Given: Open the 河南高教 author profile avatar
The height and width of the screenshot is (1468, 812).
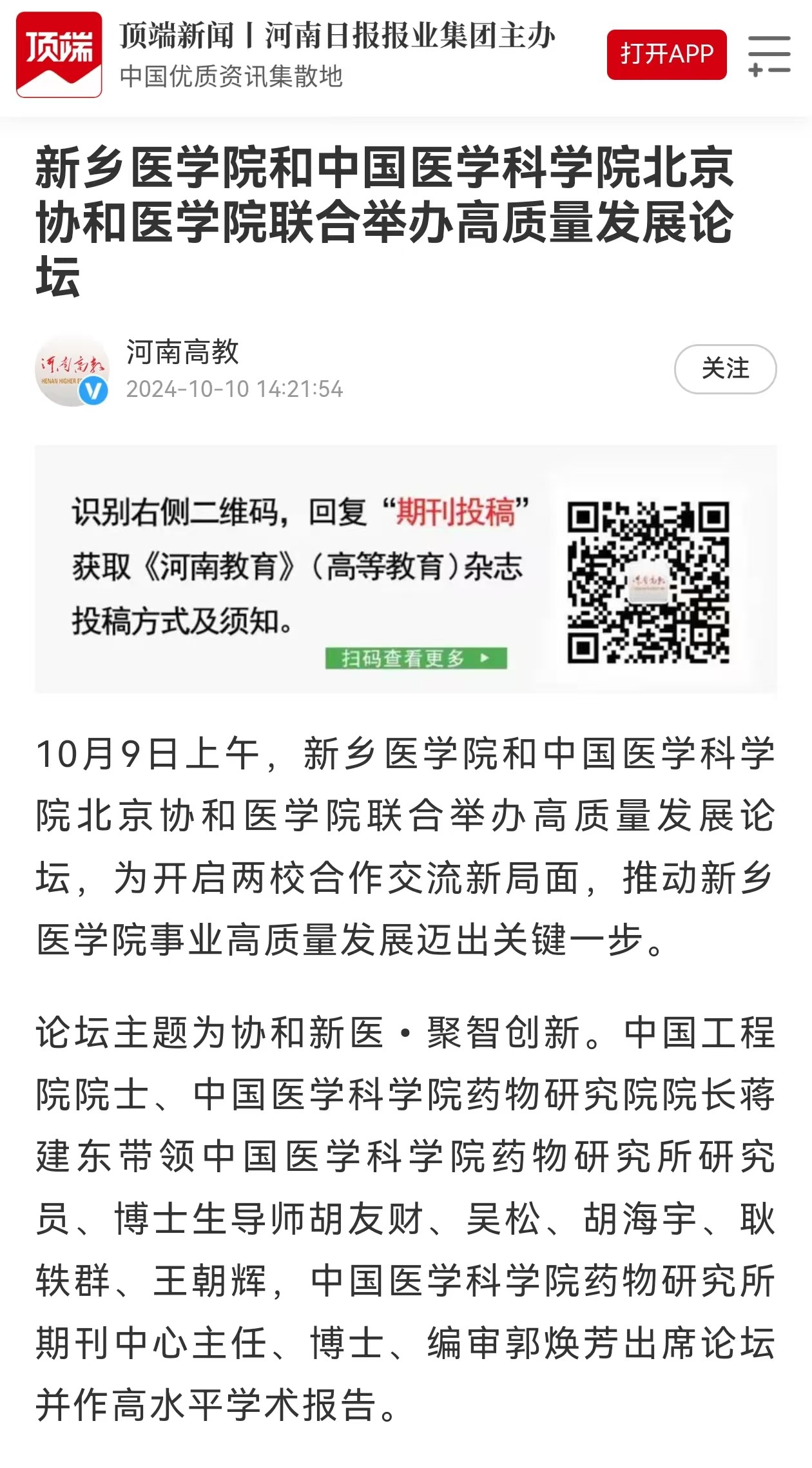Looking at the screenshot, I should click(72, 371).
